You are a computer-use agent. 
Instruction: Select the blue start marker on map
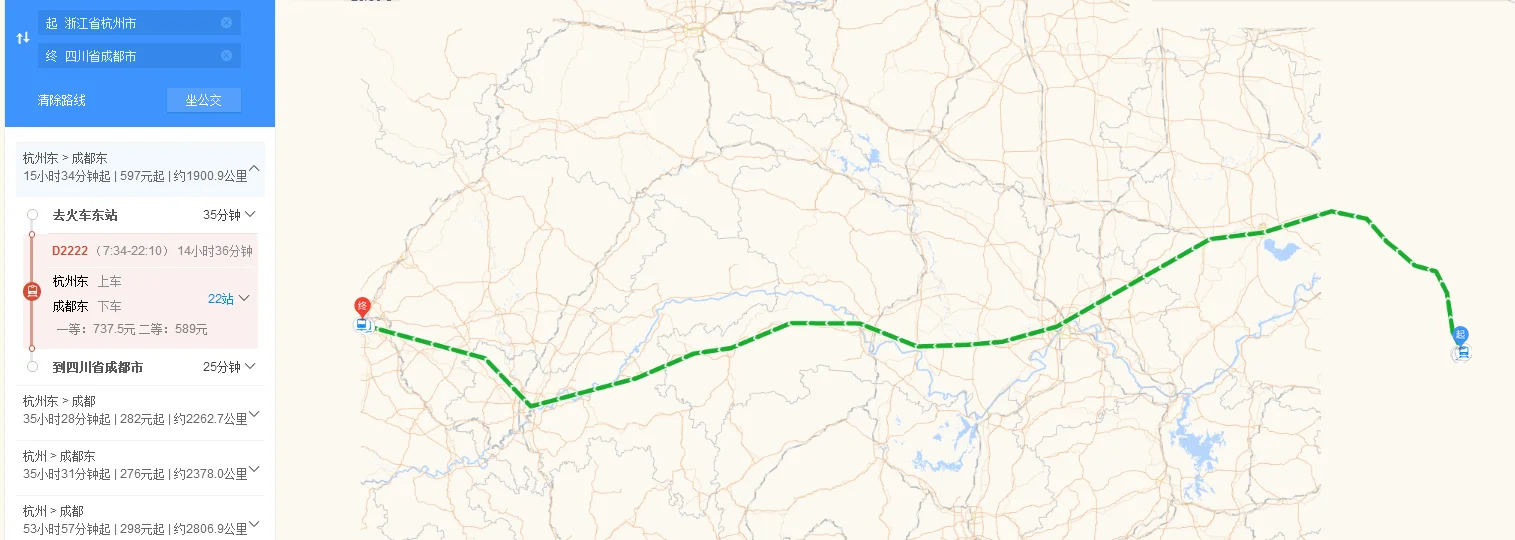click(1461, 337)
